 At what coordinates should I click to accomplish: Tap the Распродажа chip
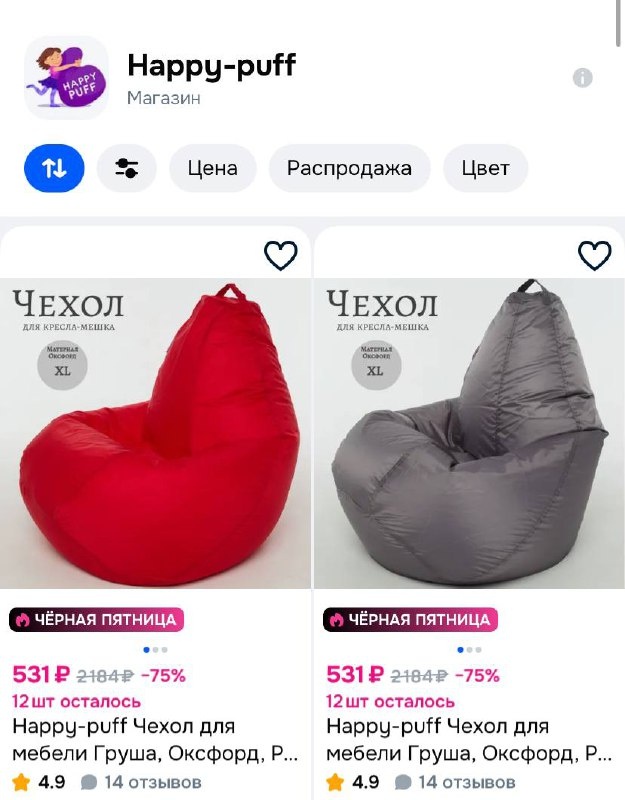(x=349, y=168)
